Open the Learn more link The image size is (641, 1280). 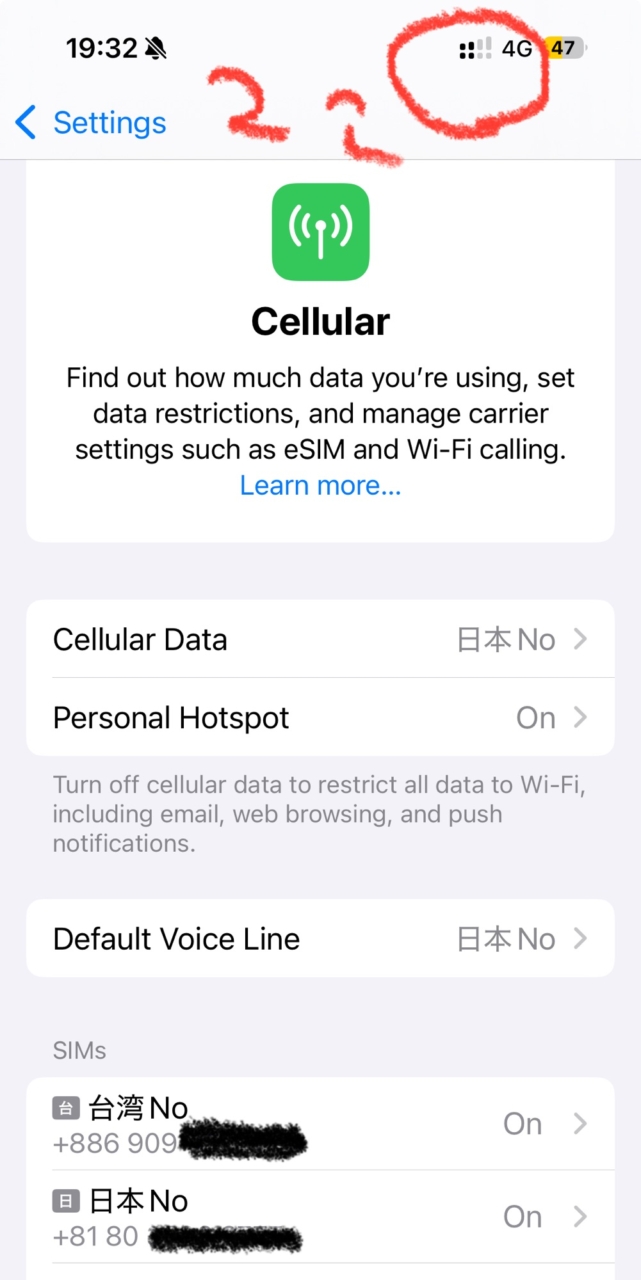(x=320, y=486)
